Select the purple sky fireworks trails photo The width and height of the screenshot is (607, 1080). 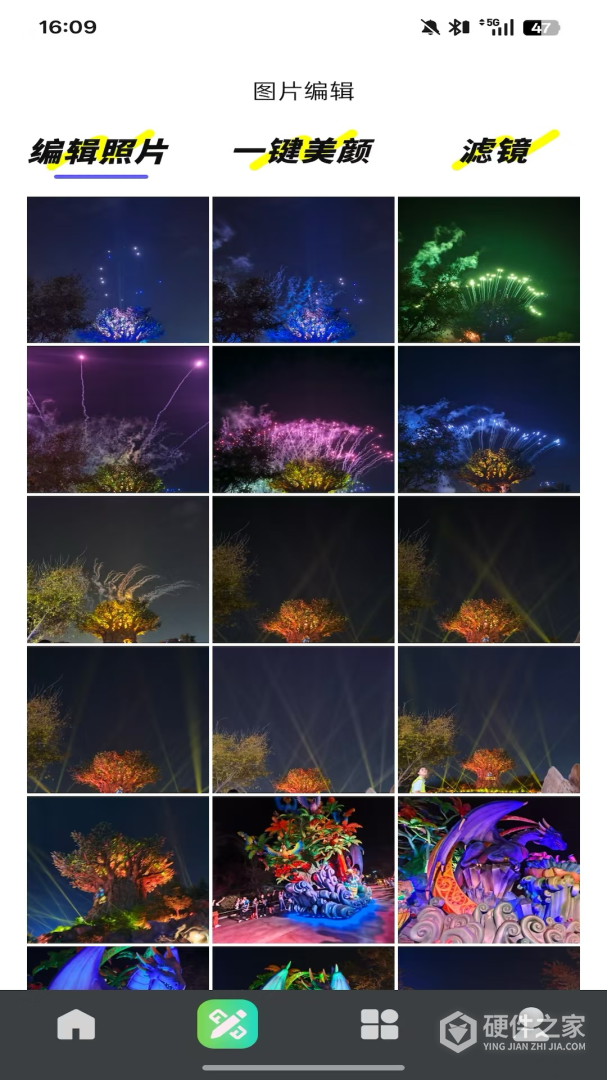click(118, 419)
